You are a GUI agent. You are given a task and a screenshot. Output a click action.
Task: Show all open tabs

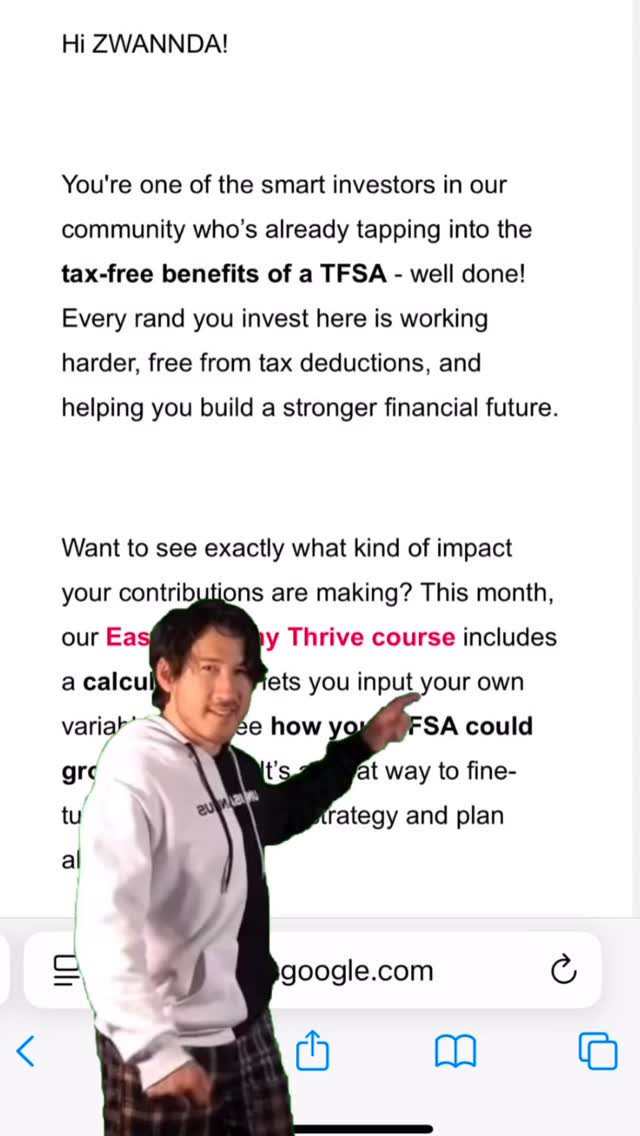[x=598, y=1051]
